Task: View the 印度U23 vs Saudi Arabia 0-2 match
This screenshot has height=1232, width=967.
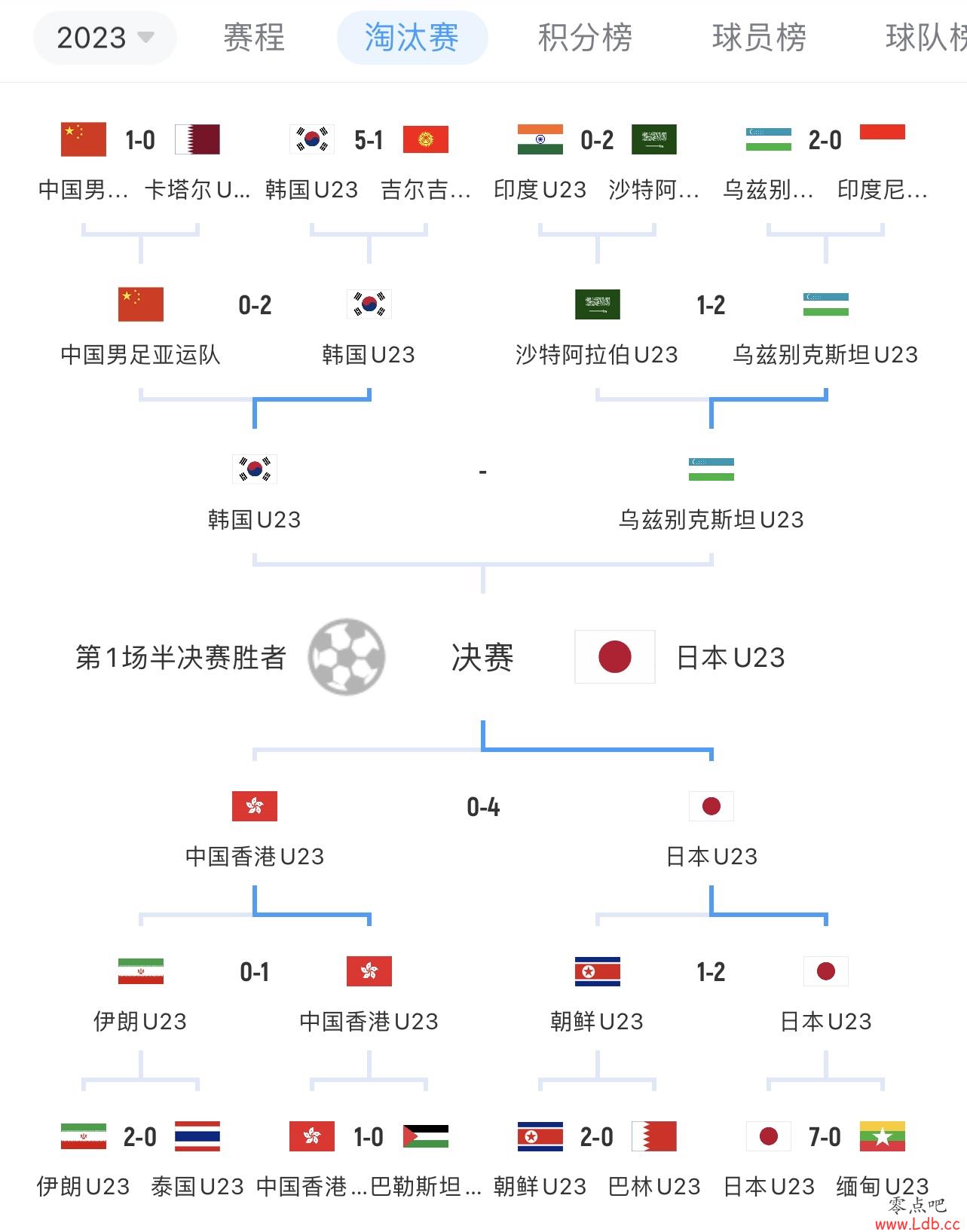Action: point(597,141)
